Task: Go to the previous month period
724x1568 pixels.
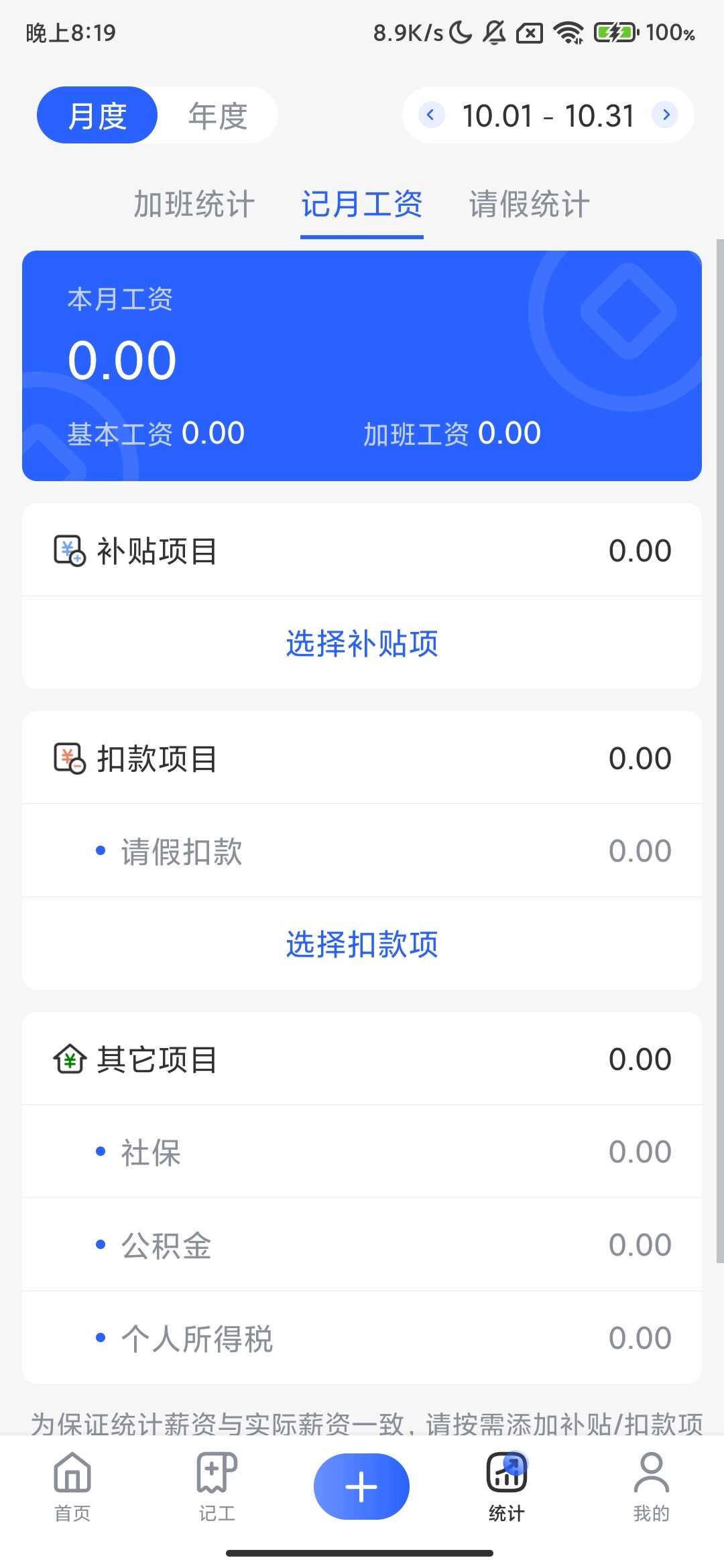Action: [x=431, y=115]
